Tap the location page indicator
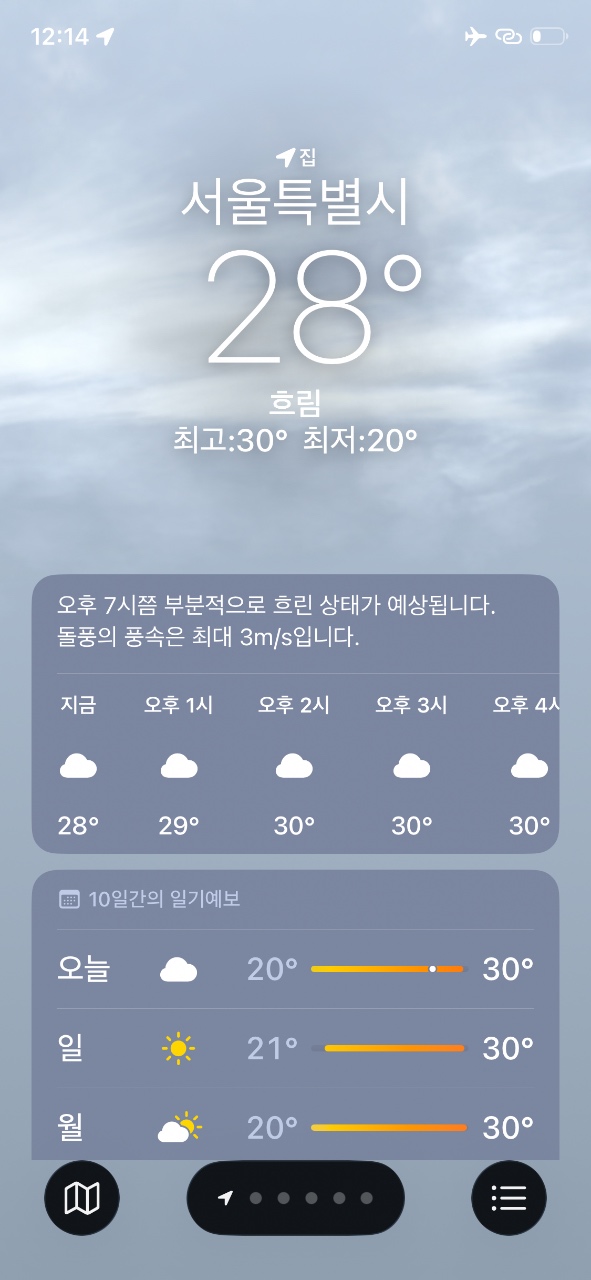The height and width of the screenshot is (1280, 591). 296,1198
